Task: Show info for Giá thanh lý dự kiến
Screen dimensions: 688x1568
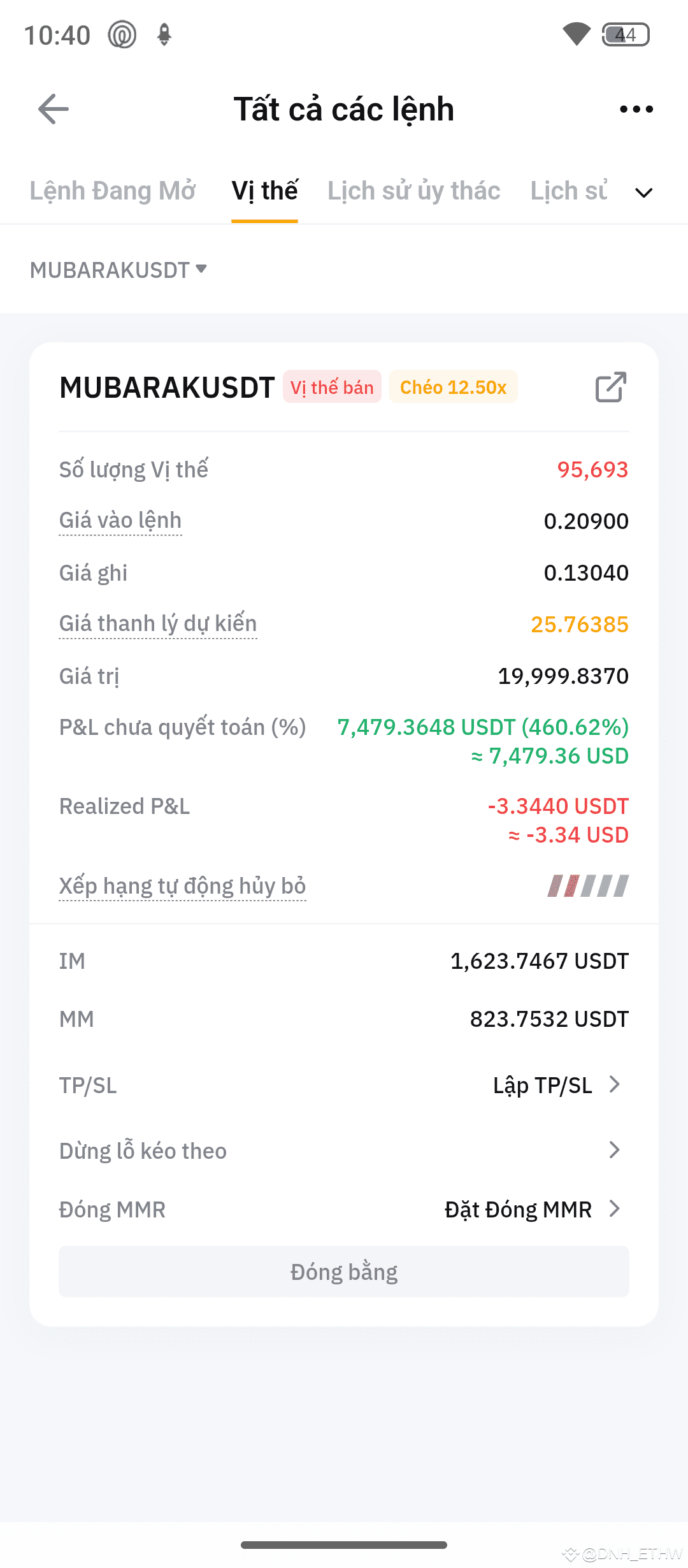Action: click(158, 623)
